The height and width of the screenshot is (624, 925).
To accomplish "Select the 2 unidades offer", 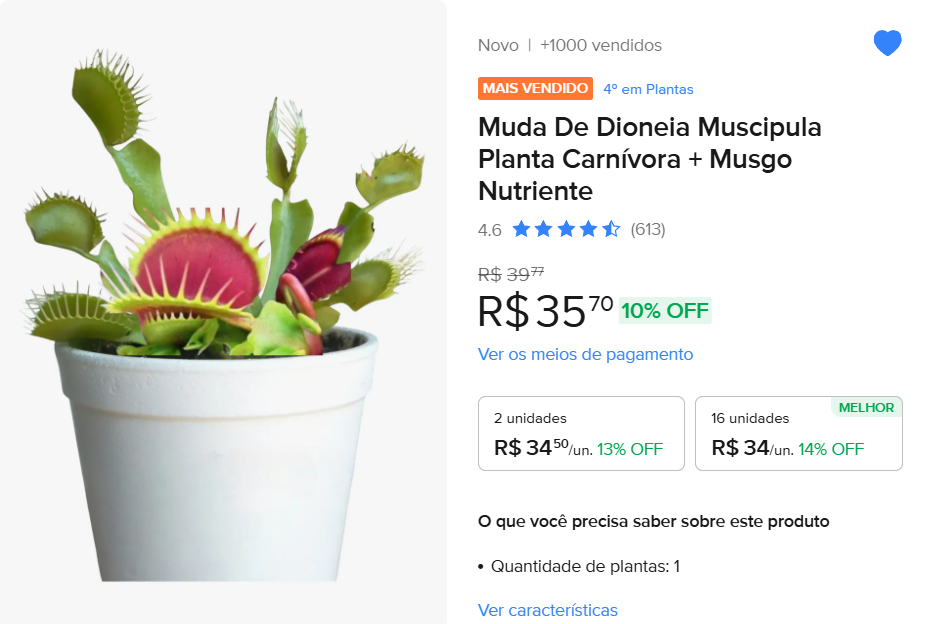I will tap(581, 433).
